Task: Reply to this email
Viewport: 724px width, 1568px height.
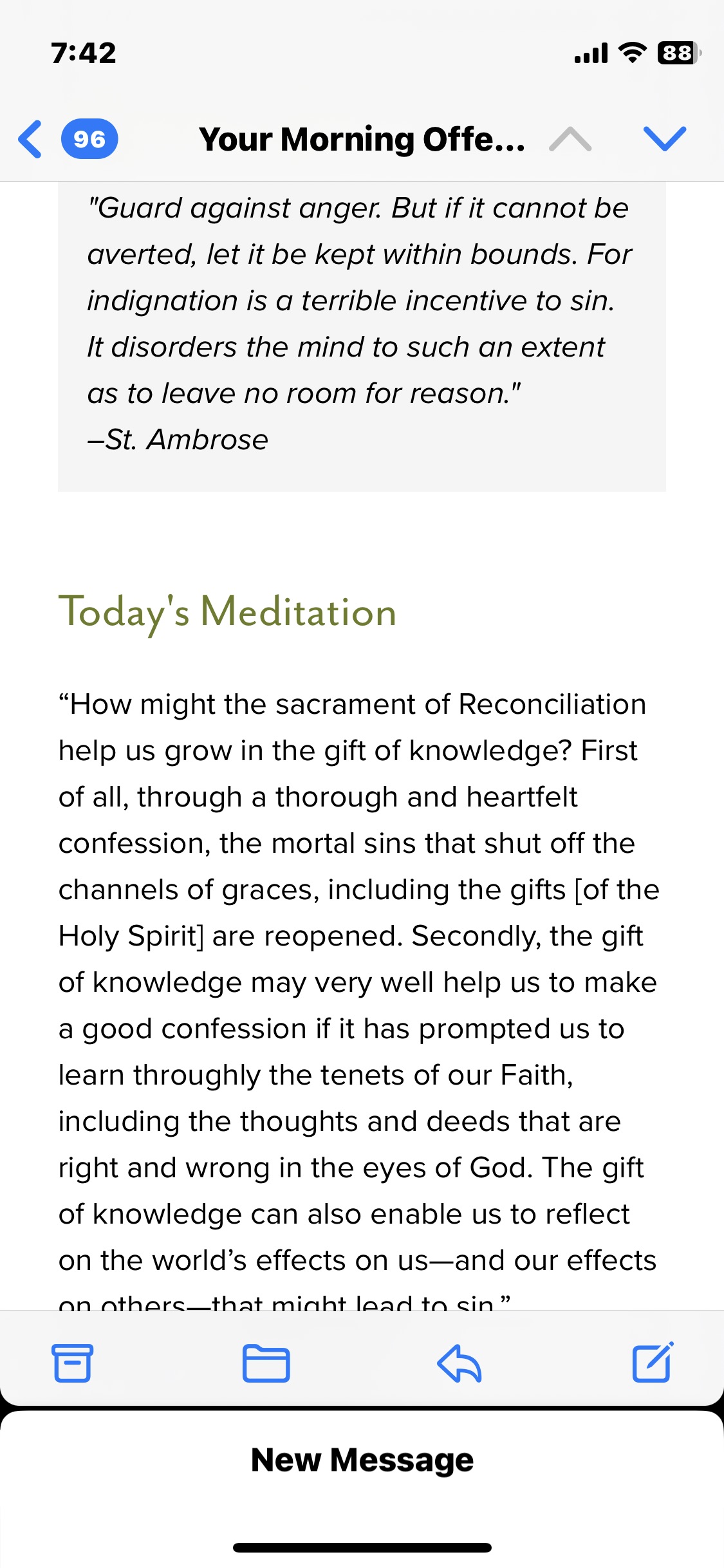Action: (459, 1363)
